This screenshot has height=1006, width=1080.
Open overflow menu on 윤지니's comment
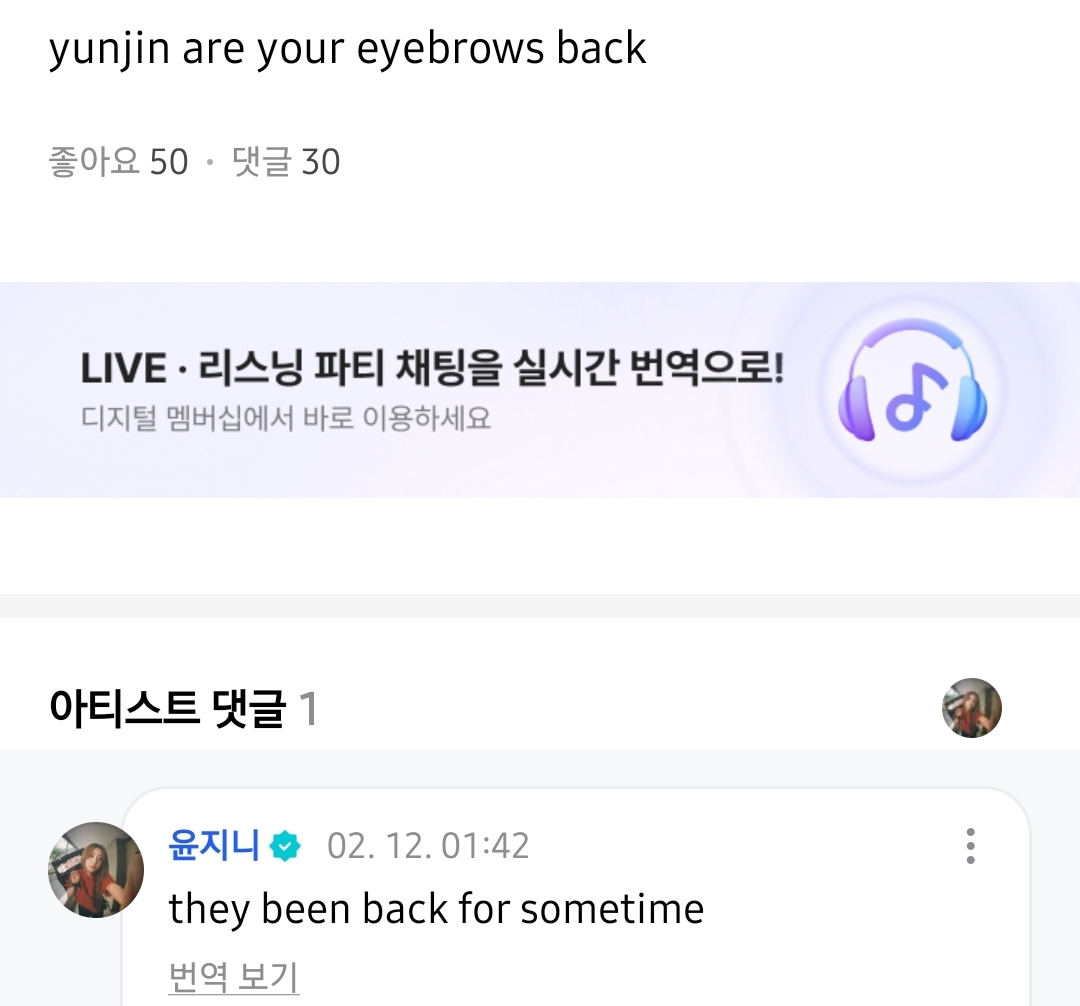(970, 846)
